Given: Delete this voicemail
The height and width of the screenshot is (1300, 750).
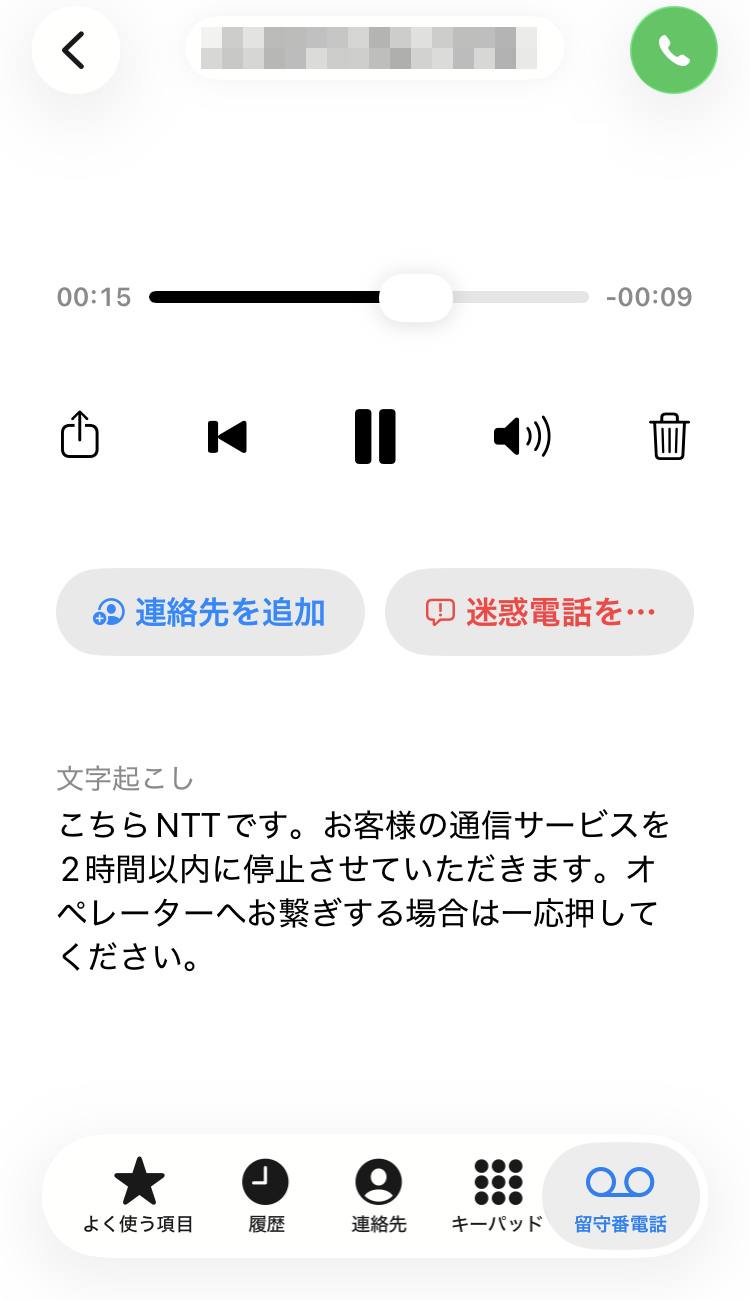Looking at the screenshot, I should pyautogui.click(x=669, y=437).
